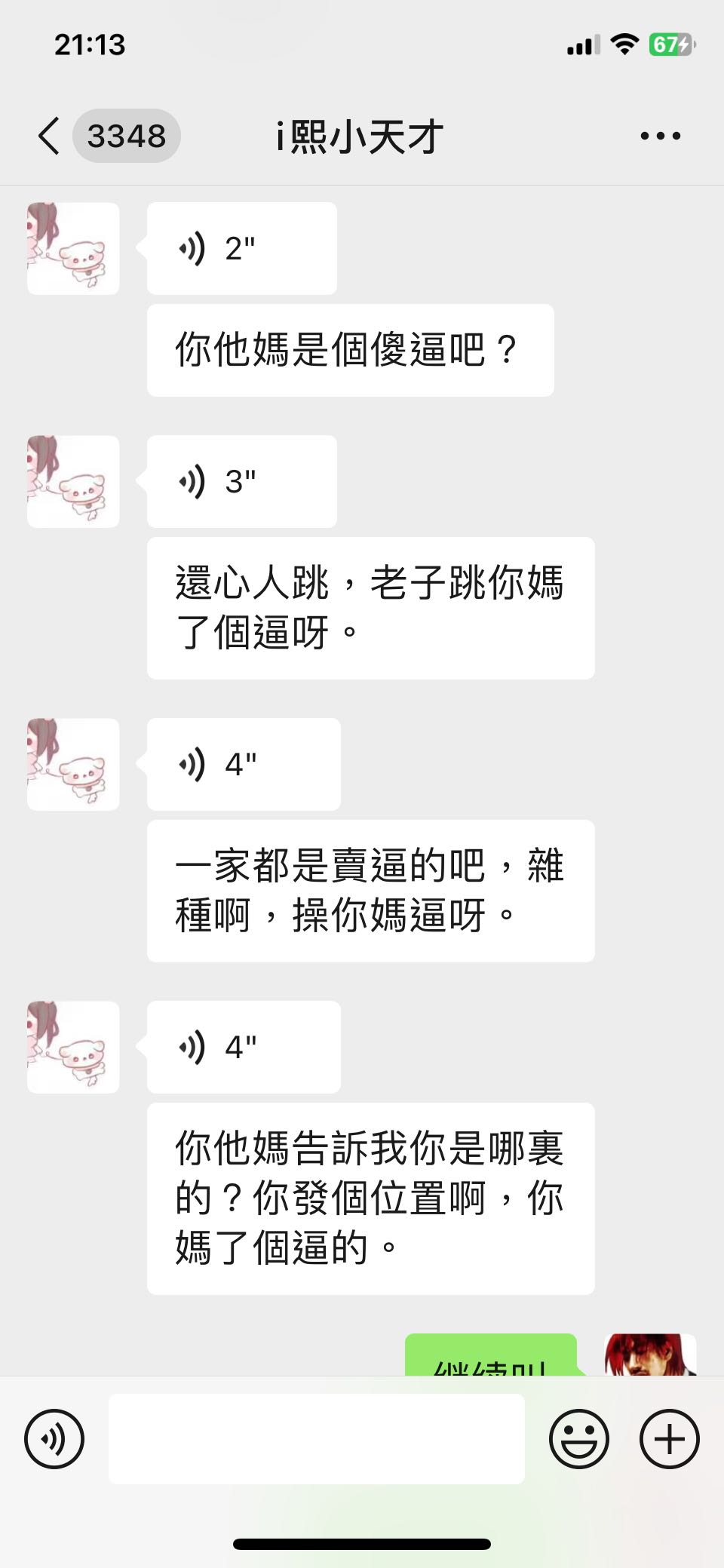Tap the Wi-Fi status icon
The height and width of the screenshot is (1568, 724).
[624, 44]
